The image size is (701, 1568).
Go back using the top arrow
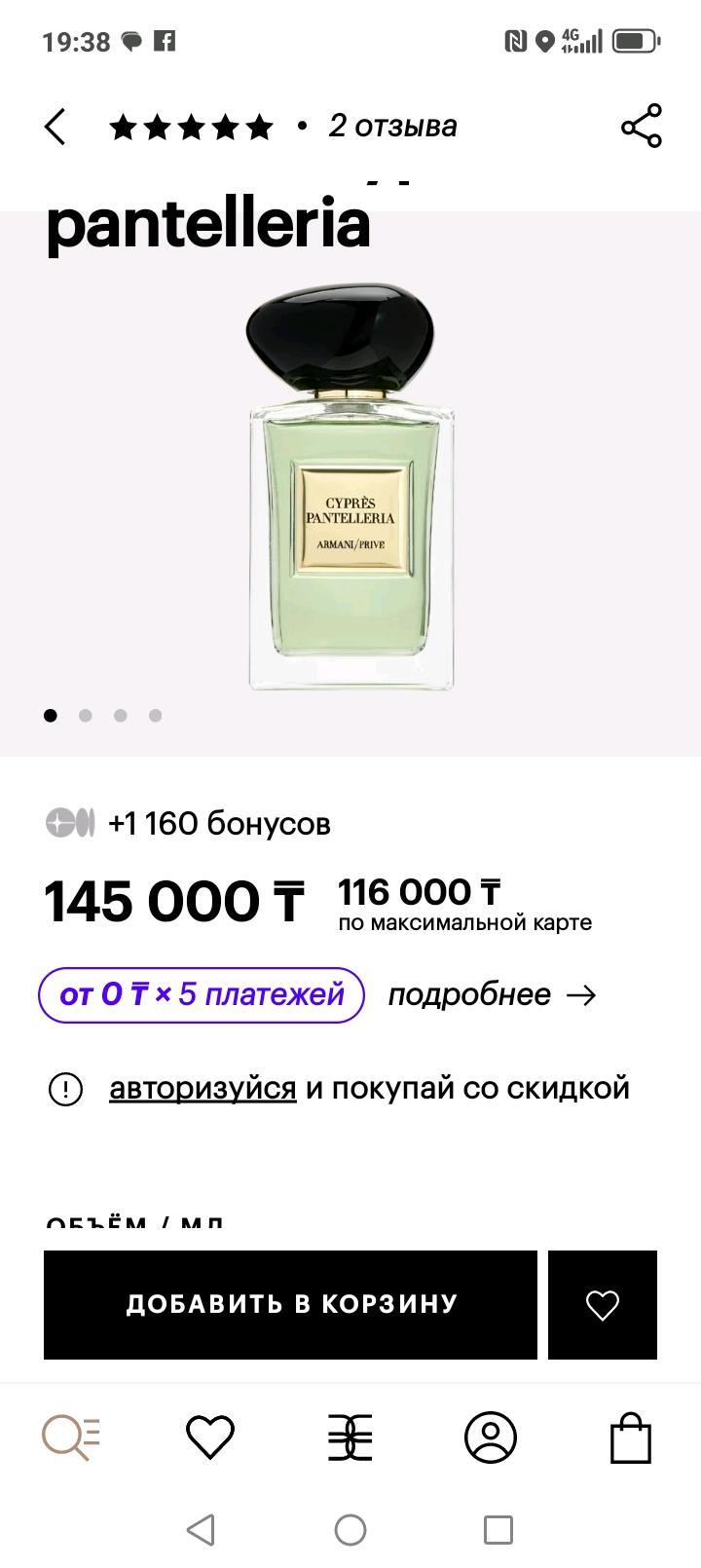click(55, 127)
